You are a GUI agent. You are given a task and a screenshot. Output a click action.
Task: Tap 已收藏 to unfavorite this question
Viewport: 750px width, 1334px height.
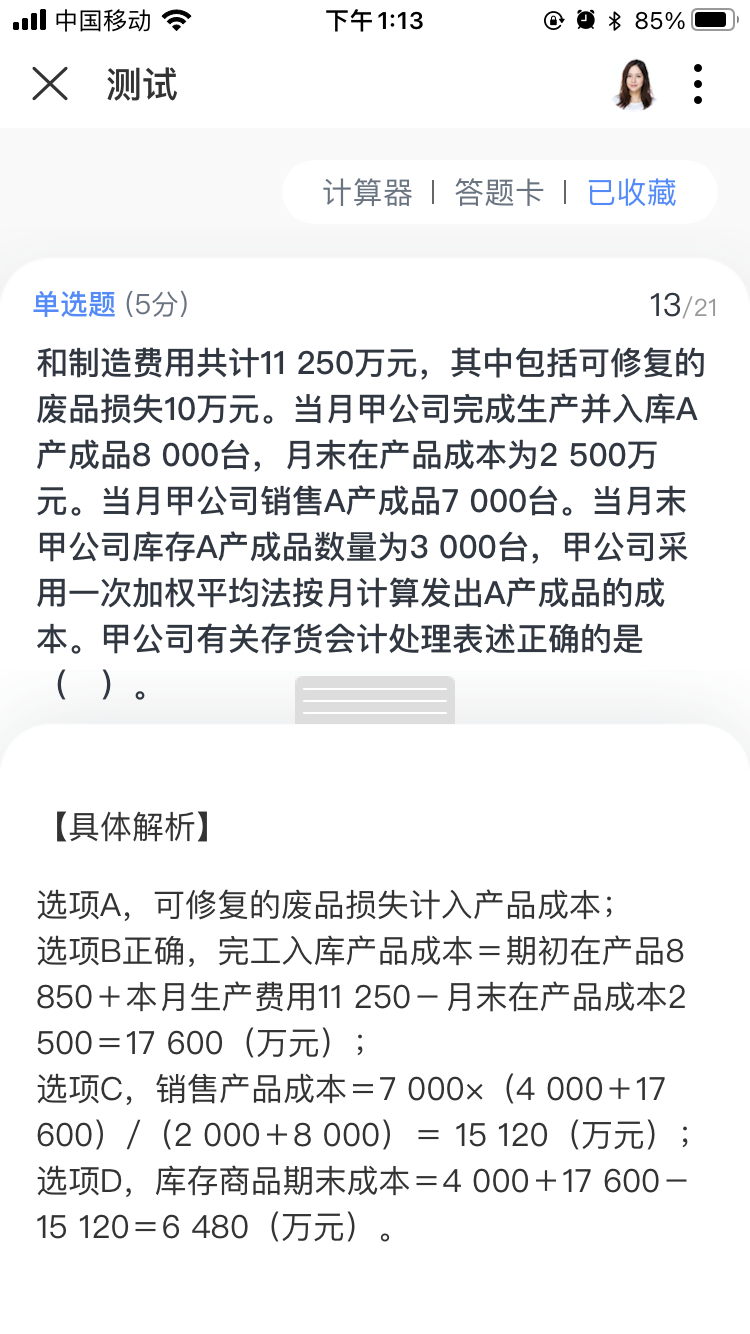click(x=631, y=193)
